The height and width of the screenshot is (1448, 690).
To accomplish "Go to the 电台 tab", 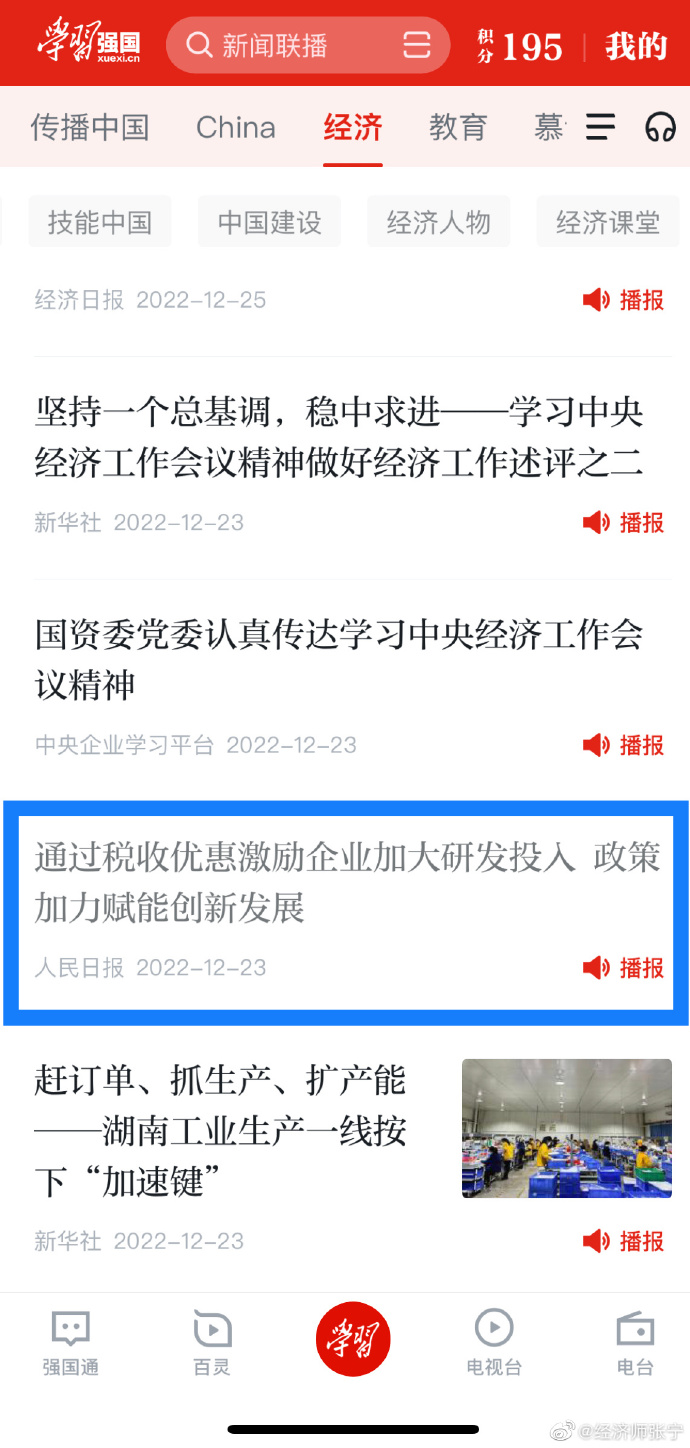I will pos(635,1342).
